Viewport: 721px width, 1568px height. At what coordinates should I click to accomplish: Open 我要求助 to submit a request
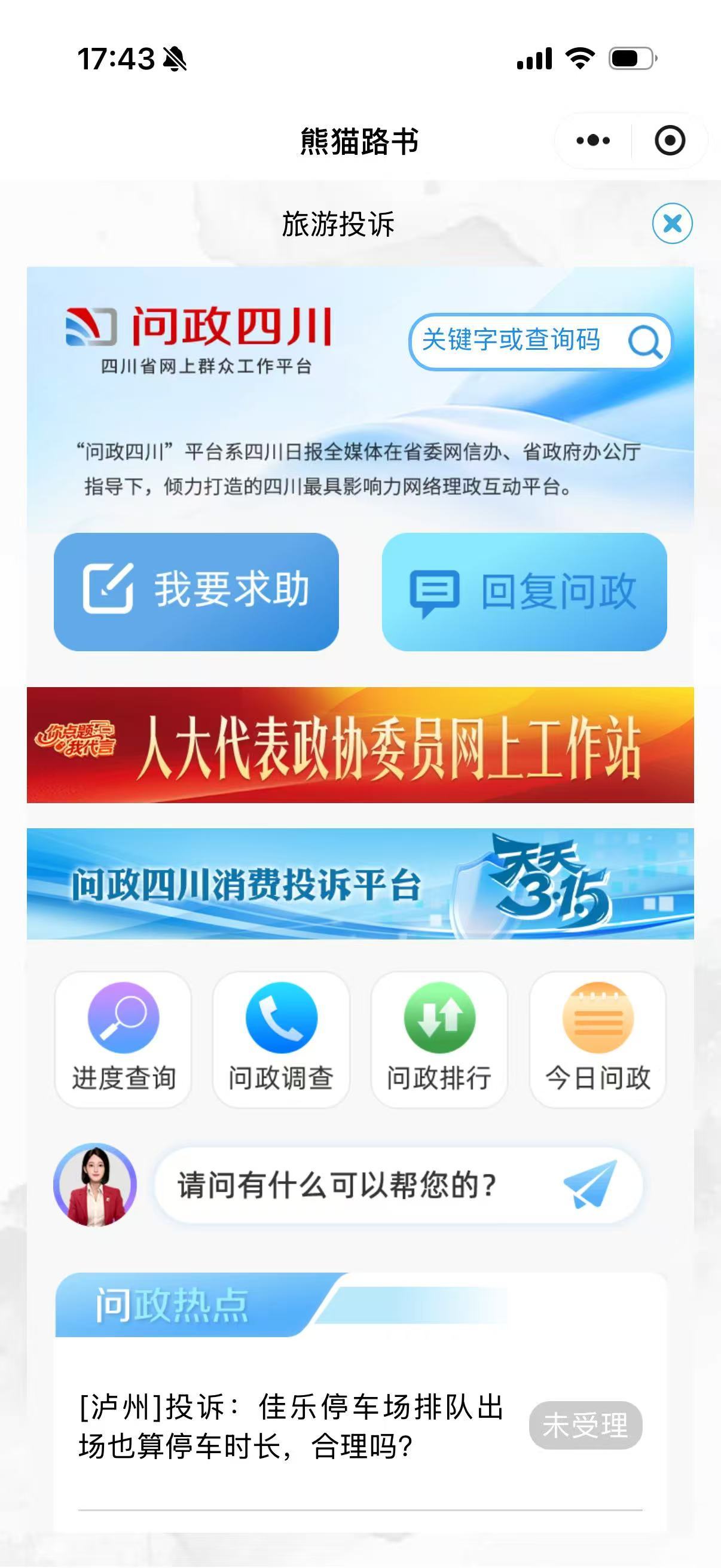tap(196, 591)
